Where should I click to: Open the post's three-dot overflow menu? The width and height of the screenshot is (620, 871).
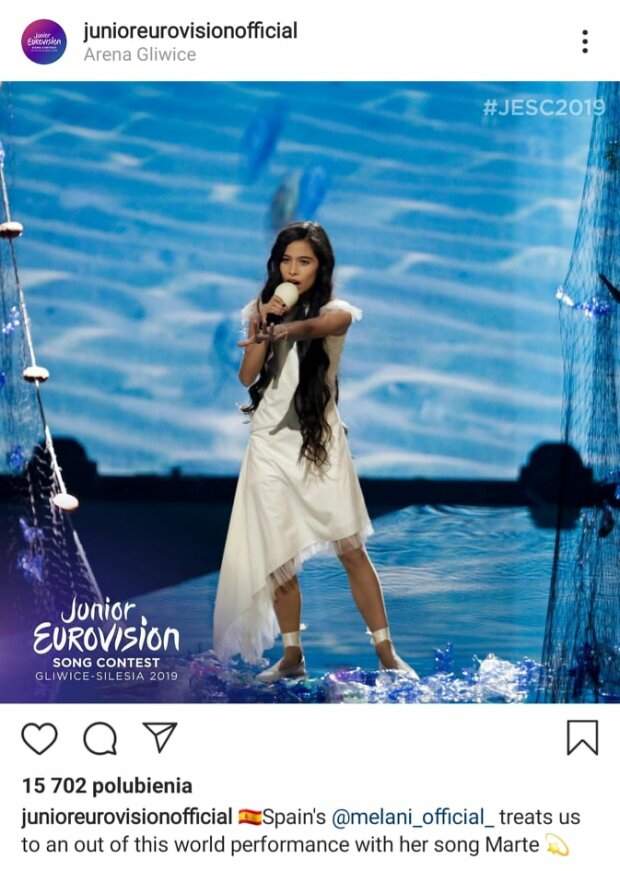(585, 41)
